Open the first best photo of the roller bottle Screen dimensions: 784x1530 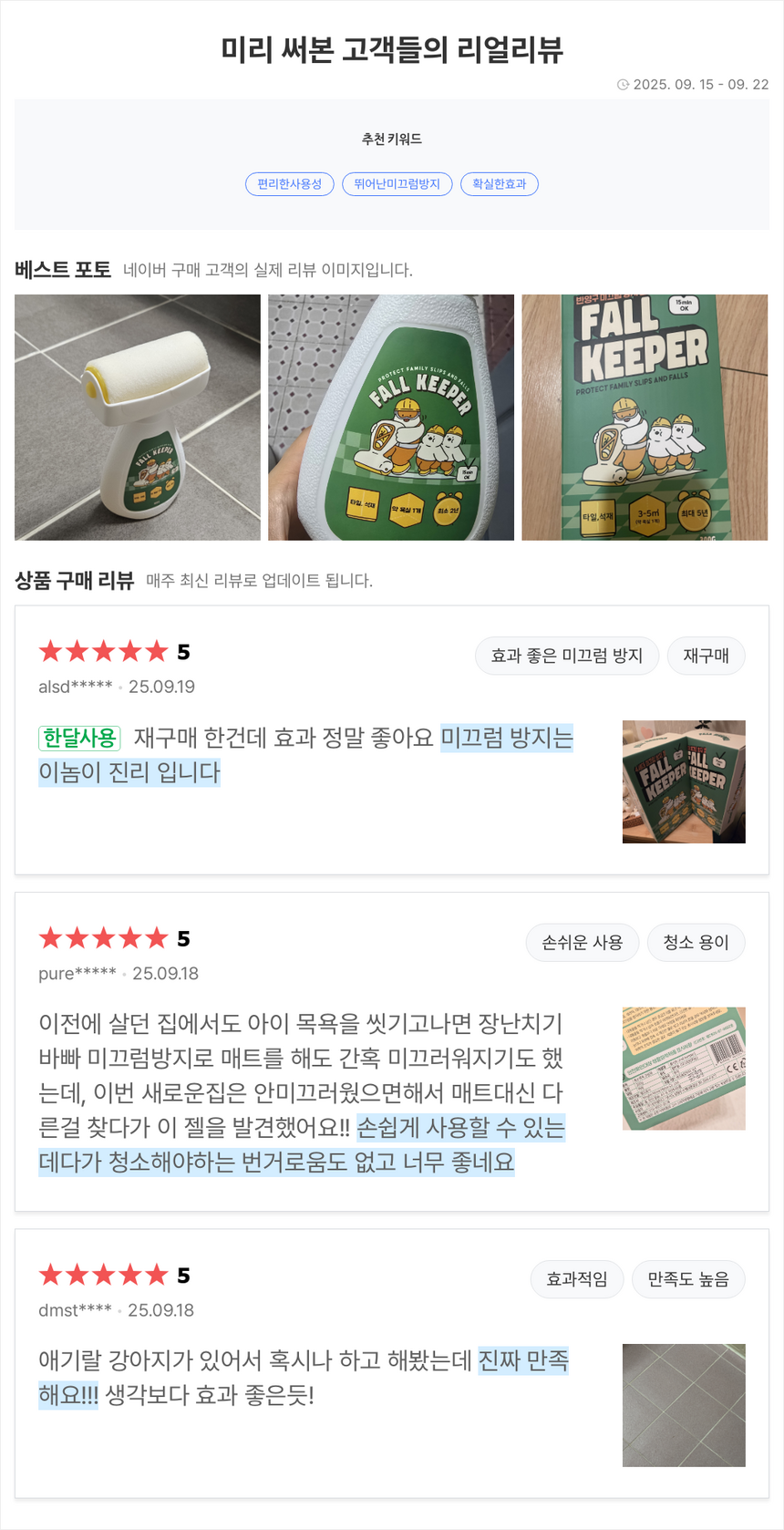tap(136, 417)
